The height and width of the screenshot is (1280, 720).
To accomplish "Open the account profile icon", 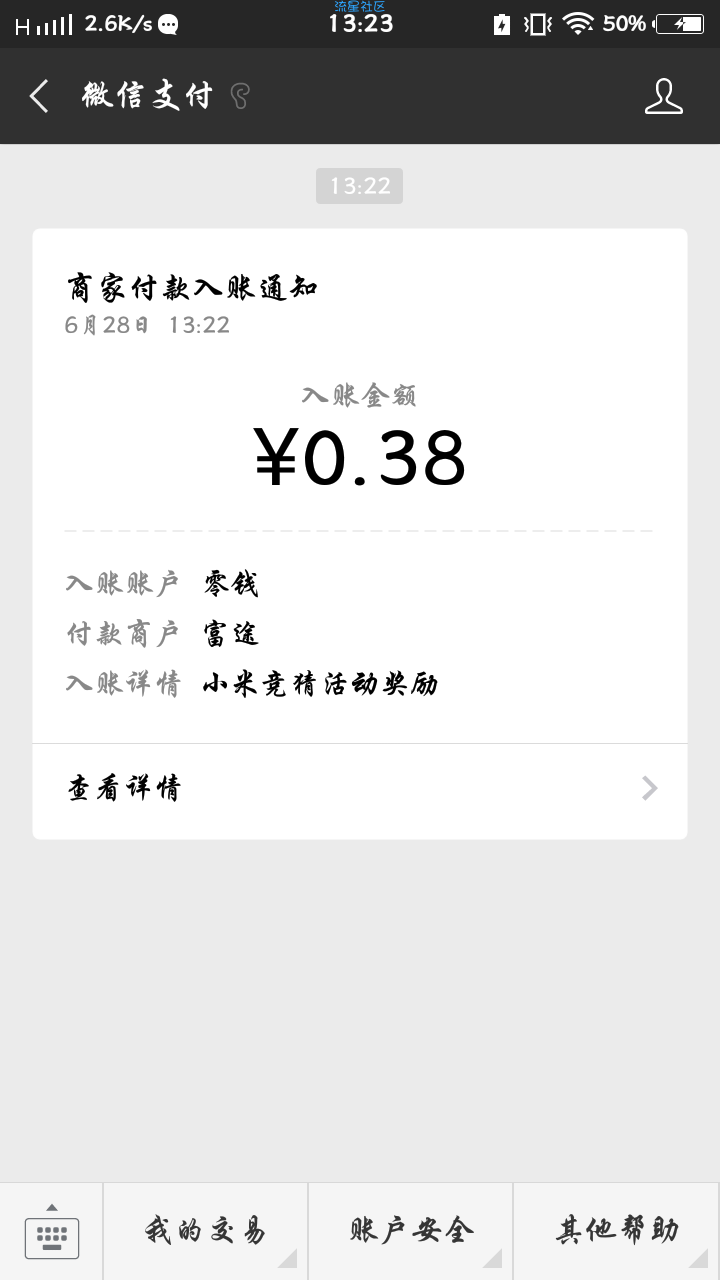I will (663, 96).
